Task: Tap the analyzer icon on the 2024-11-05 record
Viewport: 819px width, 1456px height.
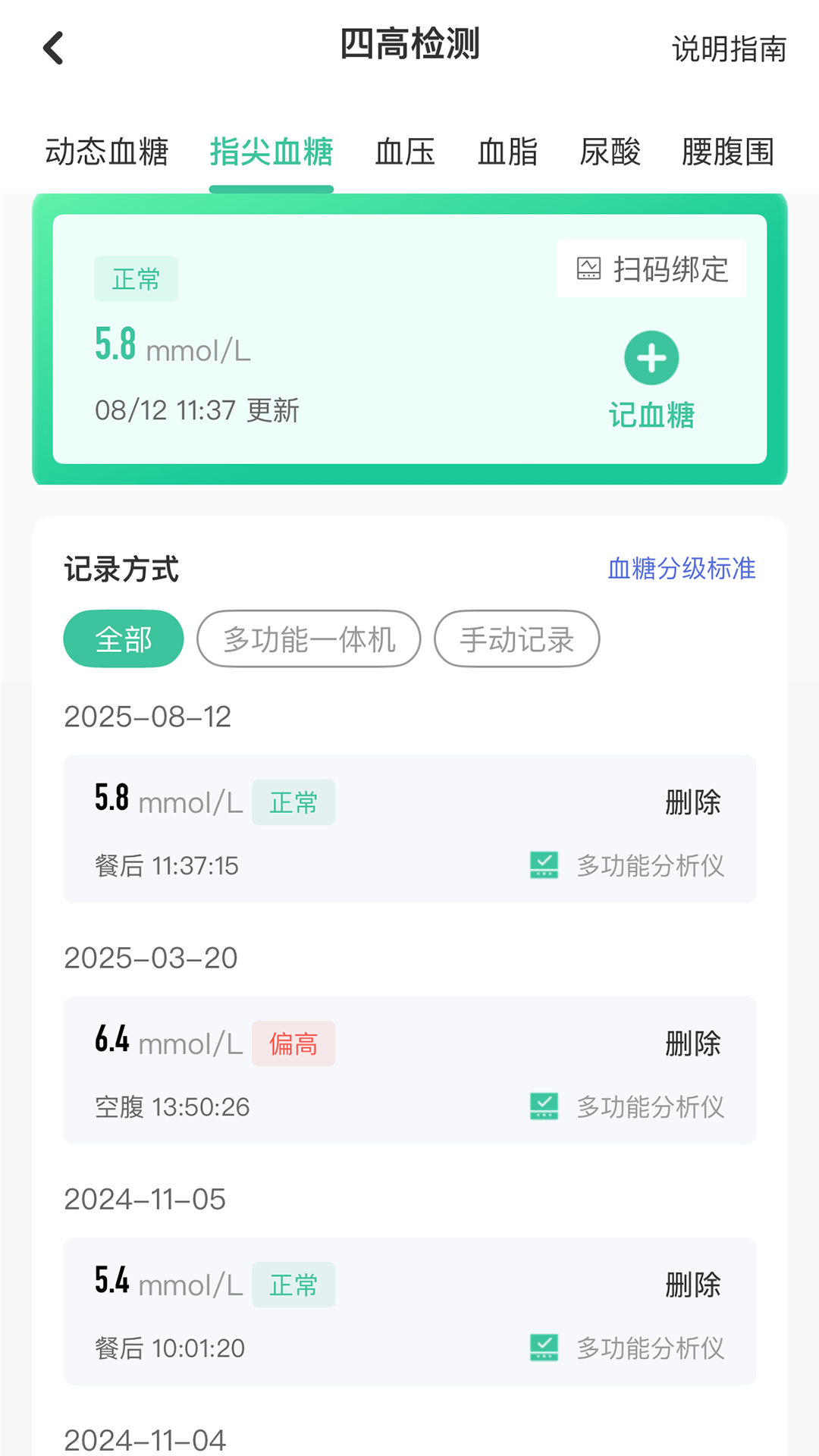Action: click(x=543, y=1349)
